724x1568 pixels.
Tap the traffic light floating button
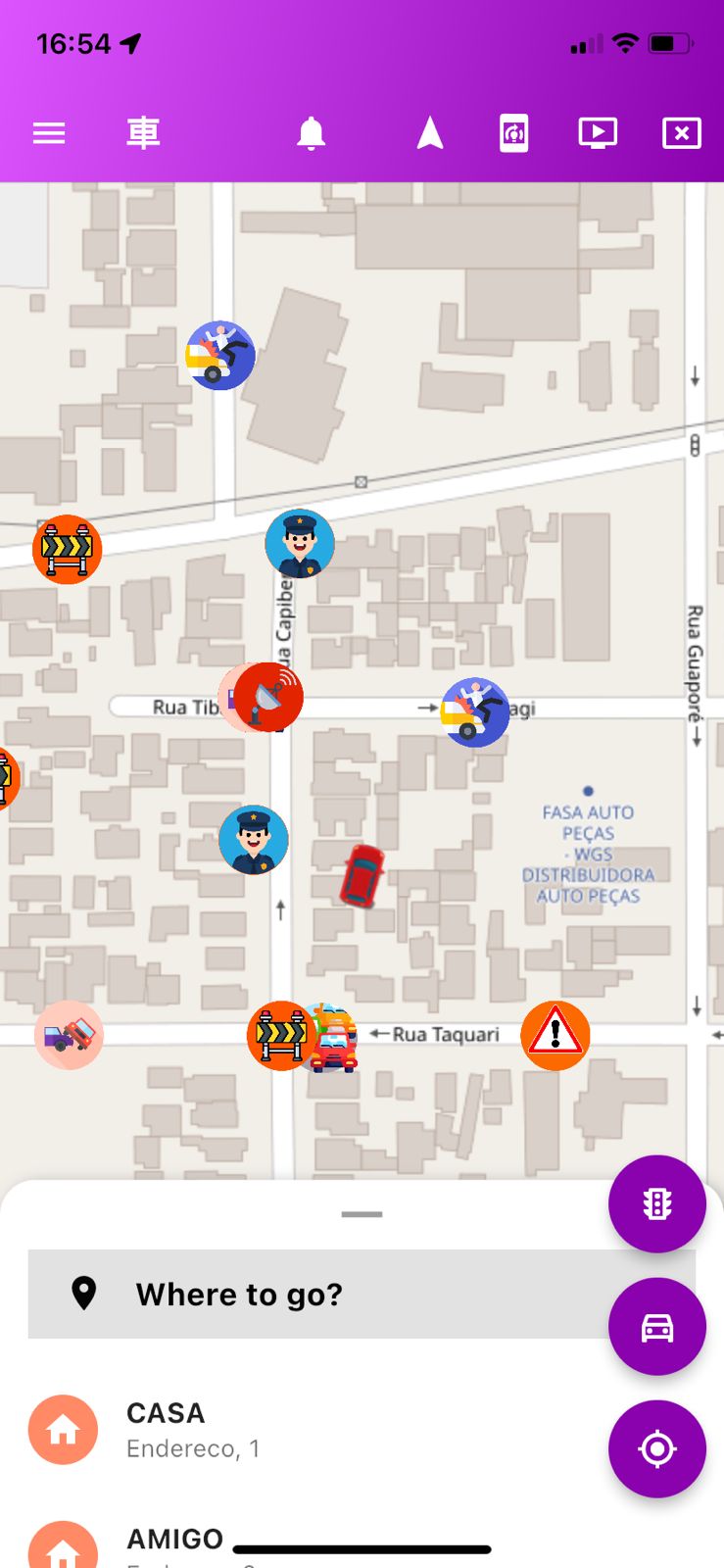656,1203
